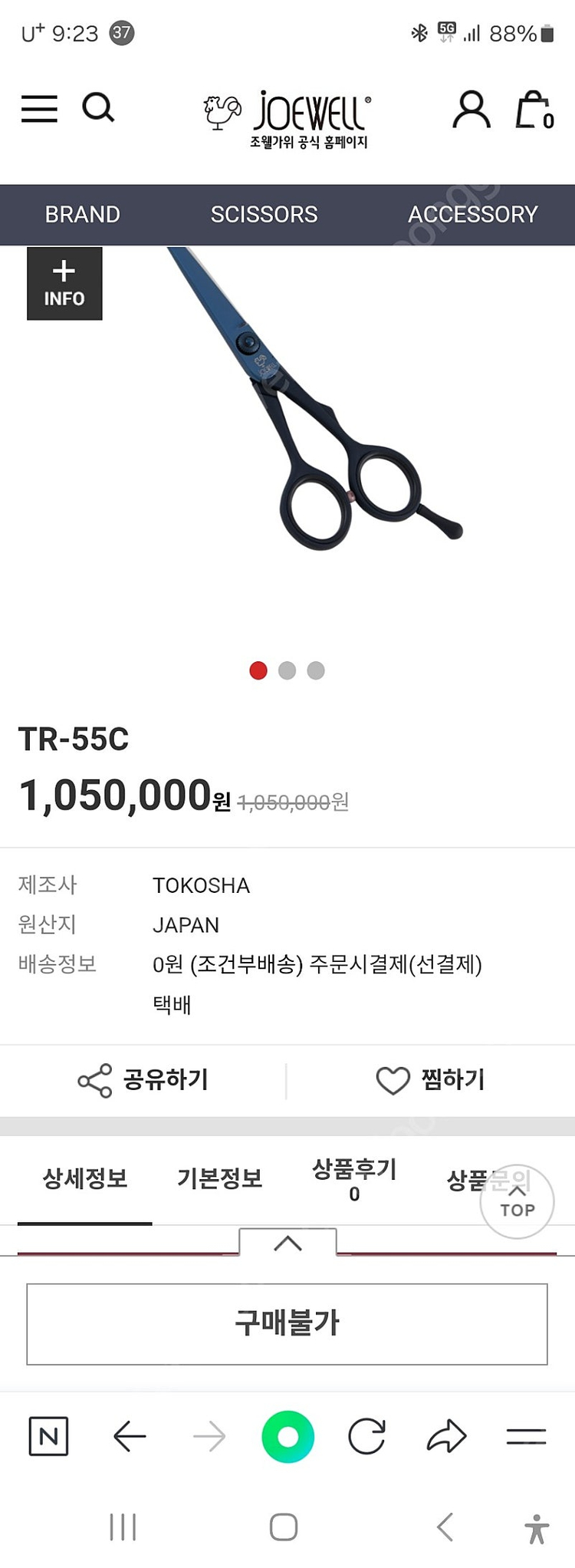Select the second gray carousel indicator
The height and width of the screenshot is (1568, 575).
[287, 670]
